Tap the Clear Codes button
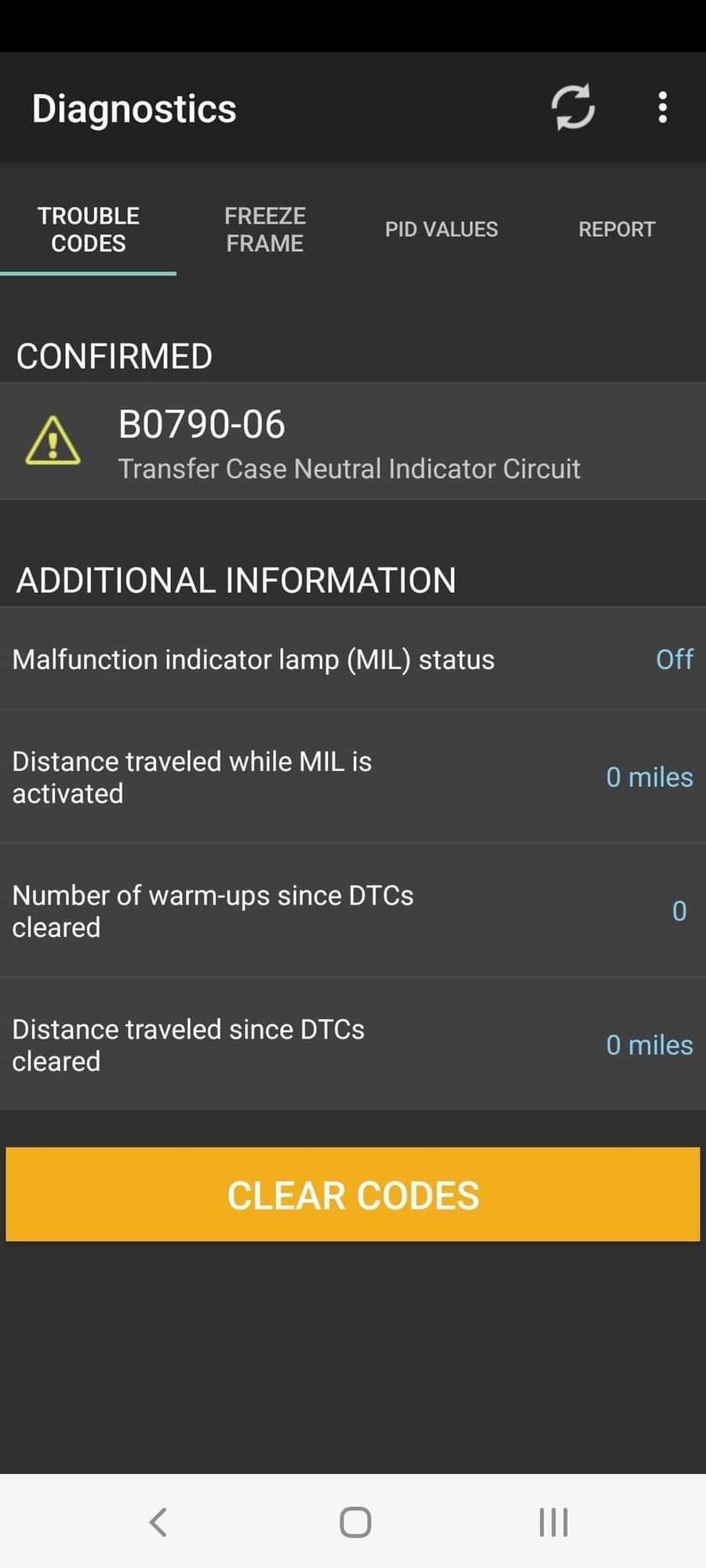Viewport: 706px width, 1568px height. pyautogui.click(x=353, y=1195)
